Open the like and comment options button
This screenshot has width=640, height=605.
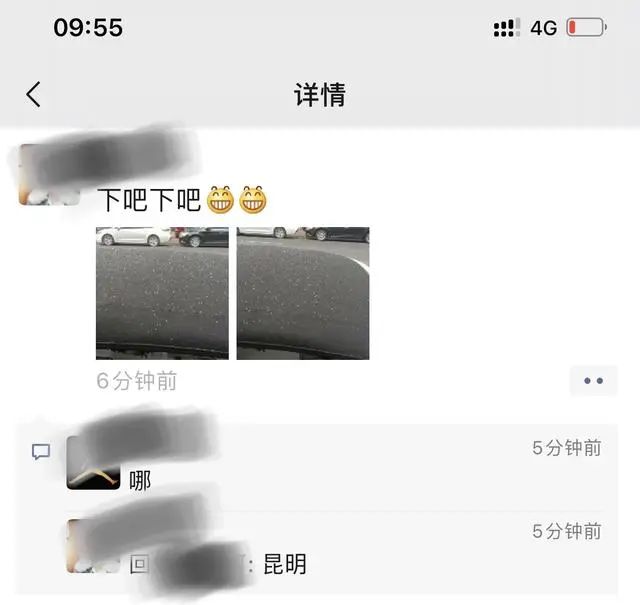(x=593, y=381)
